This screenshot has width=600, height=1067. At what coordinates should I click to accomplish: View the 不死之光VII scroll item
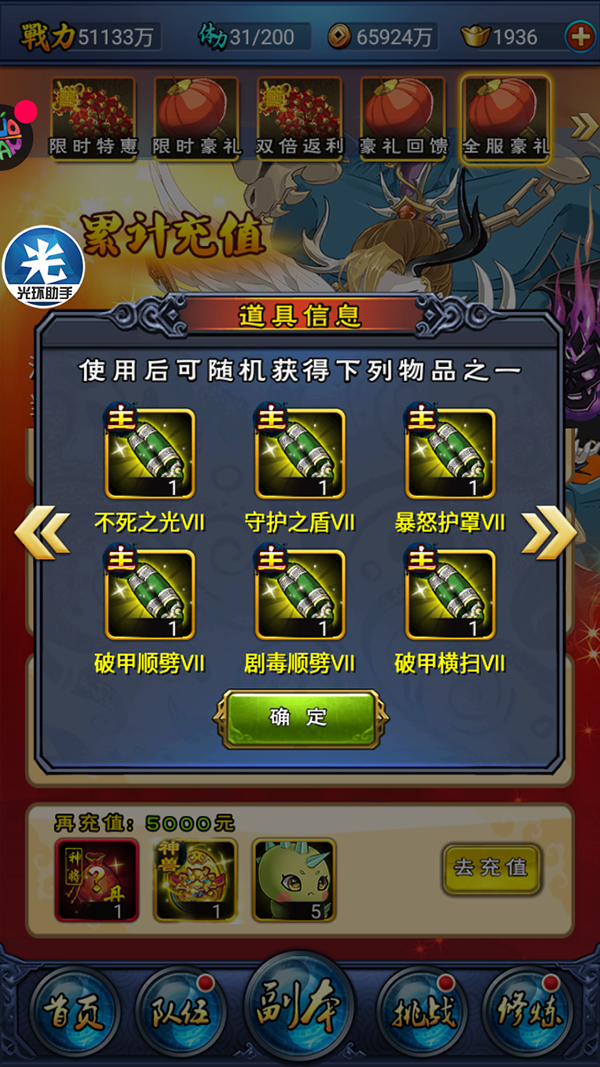point(150,453)
